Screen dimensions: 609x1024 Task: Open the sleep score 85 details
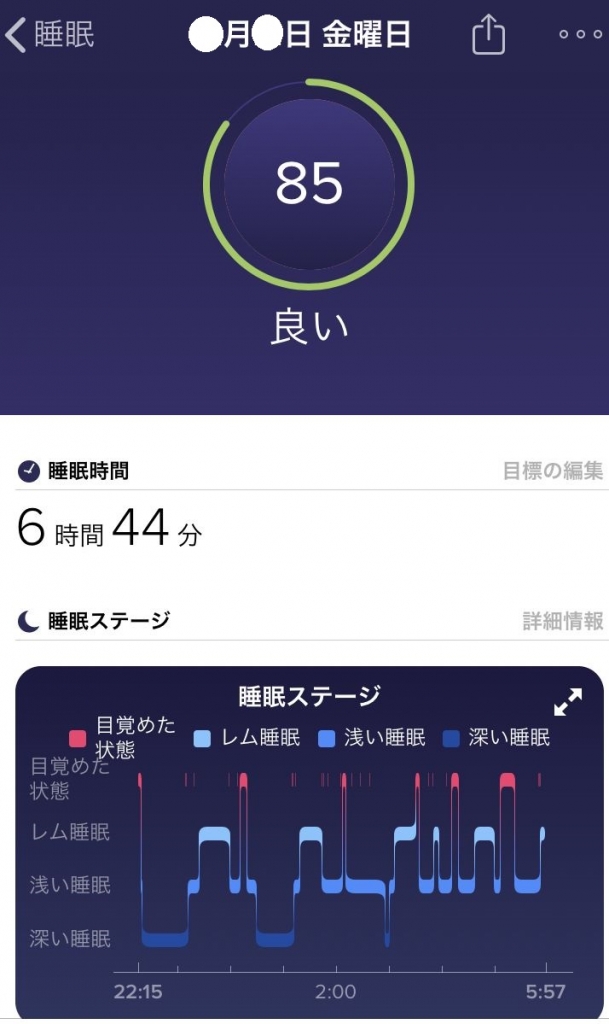[x=309, y=184]
